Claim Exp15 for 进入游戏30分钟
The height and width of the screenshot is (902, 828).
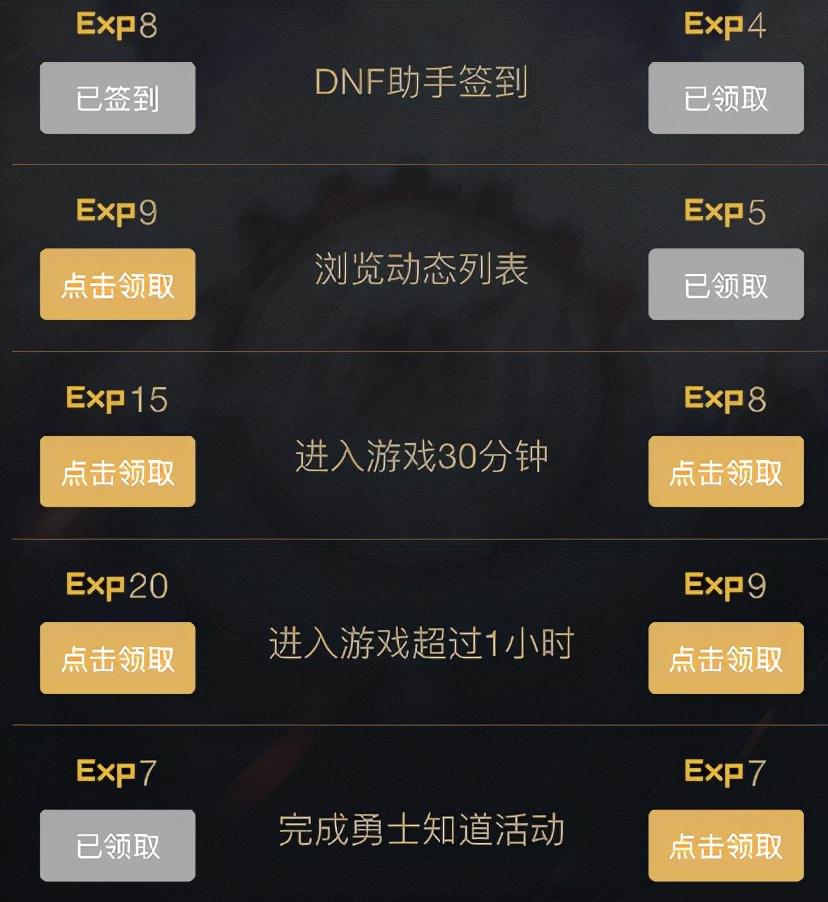coord(117,472)
